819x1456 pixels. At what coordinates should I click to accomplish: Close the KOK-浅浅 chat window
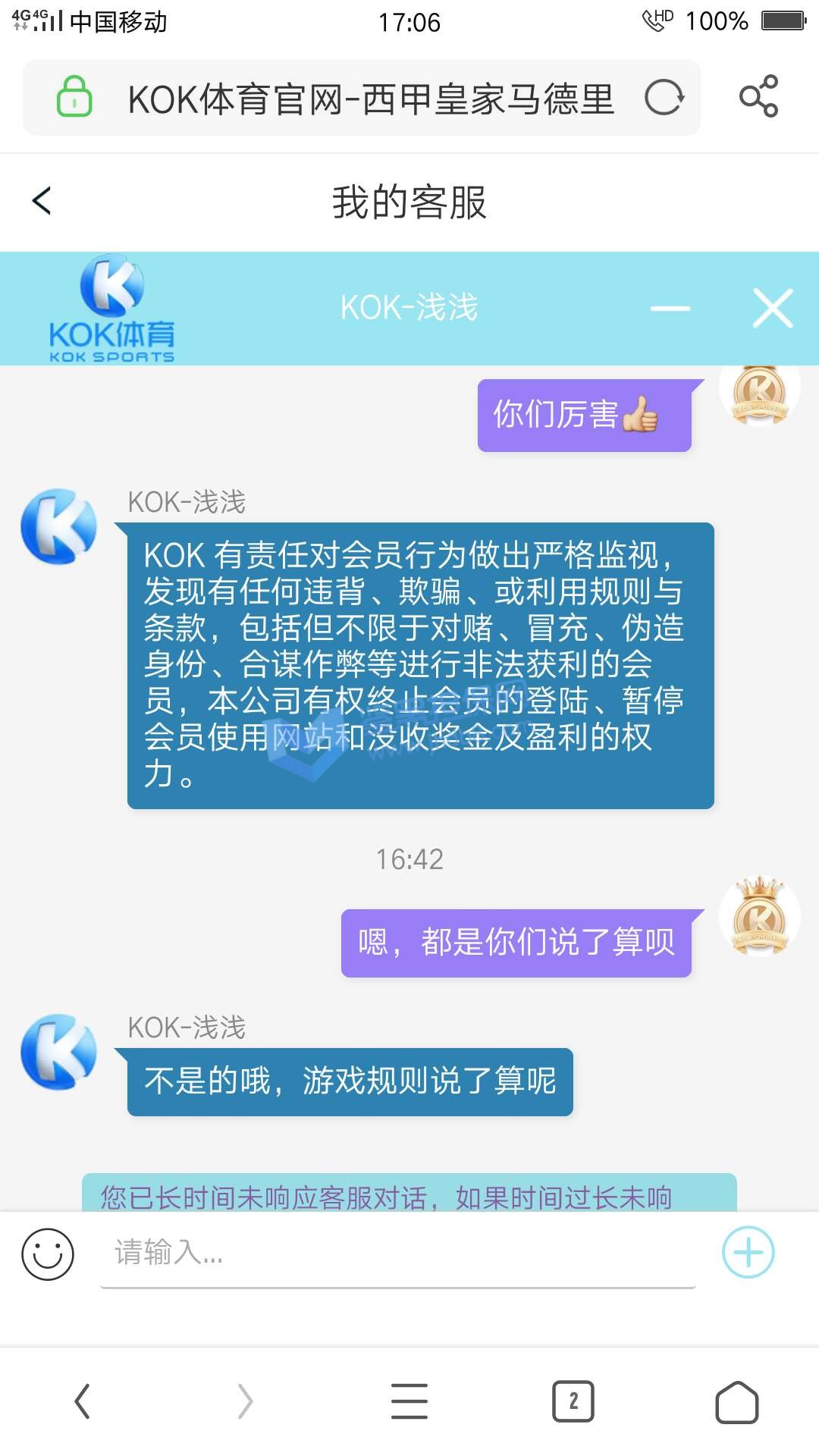pyautogui.click(x=773, y=309)
